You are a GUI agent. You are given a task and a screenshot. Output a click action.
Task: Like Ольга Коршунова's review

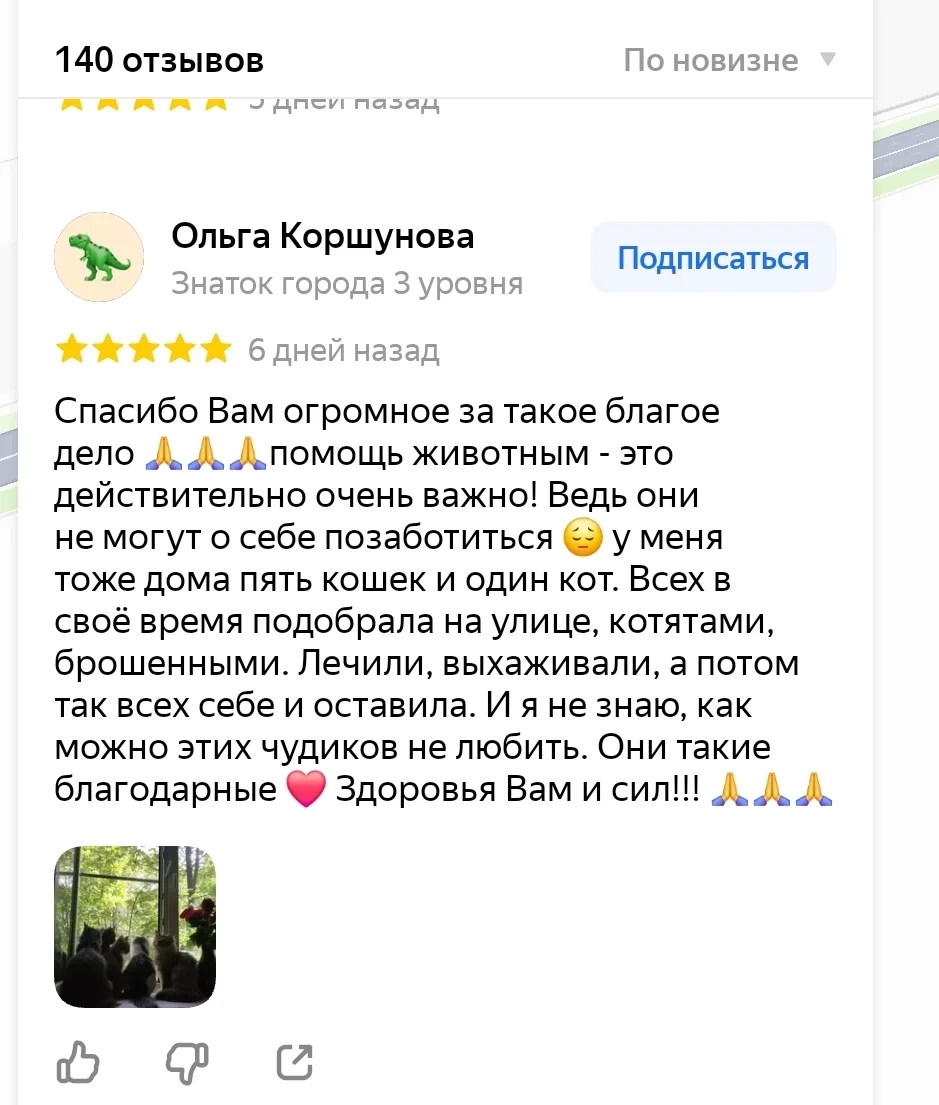pos(78,1061)
